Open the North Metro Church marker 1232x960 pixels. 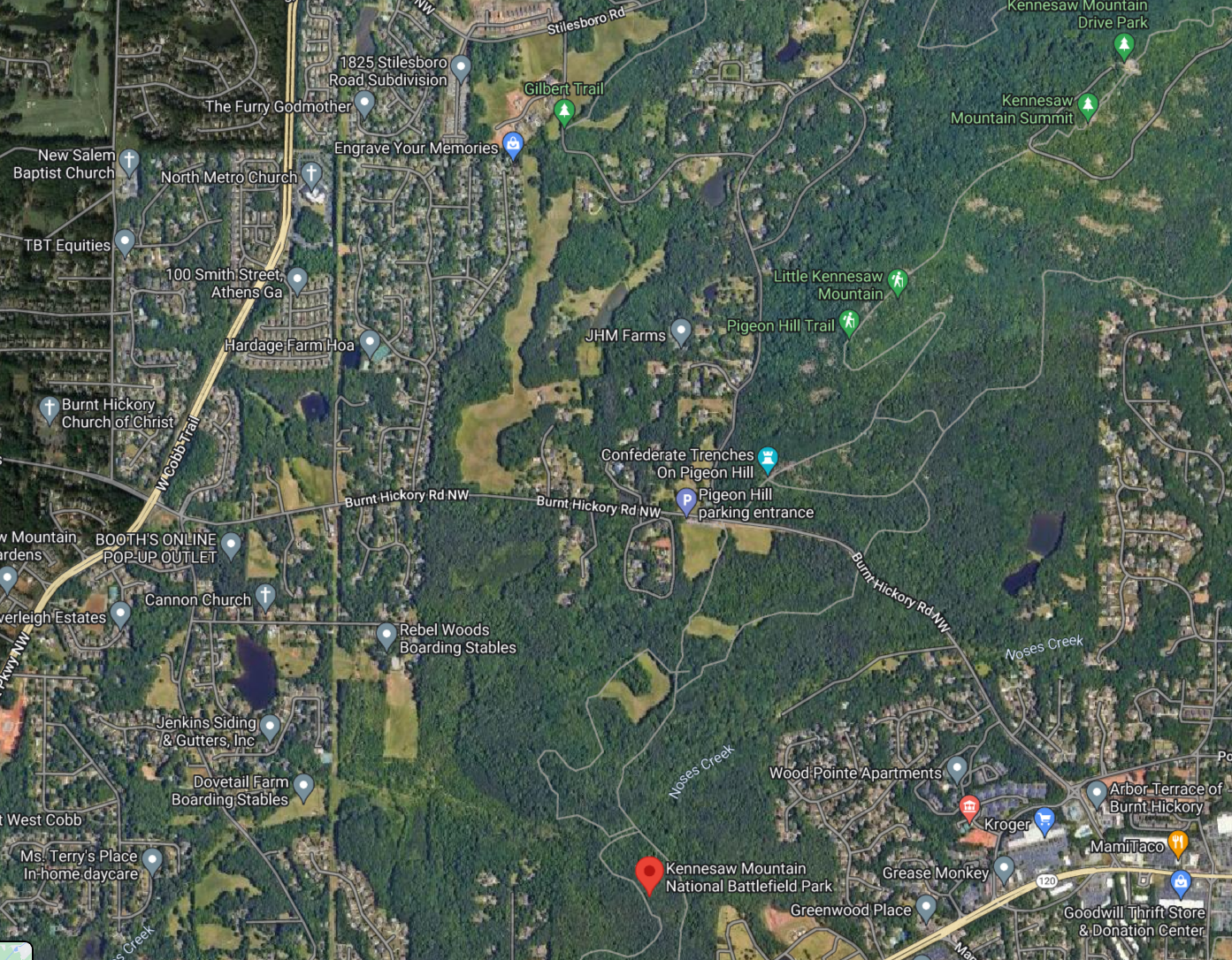pyautogui.click(x=311, y=173)
